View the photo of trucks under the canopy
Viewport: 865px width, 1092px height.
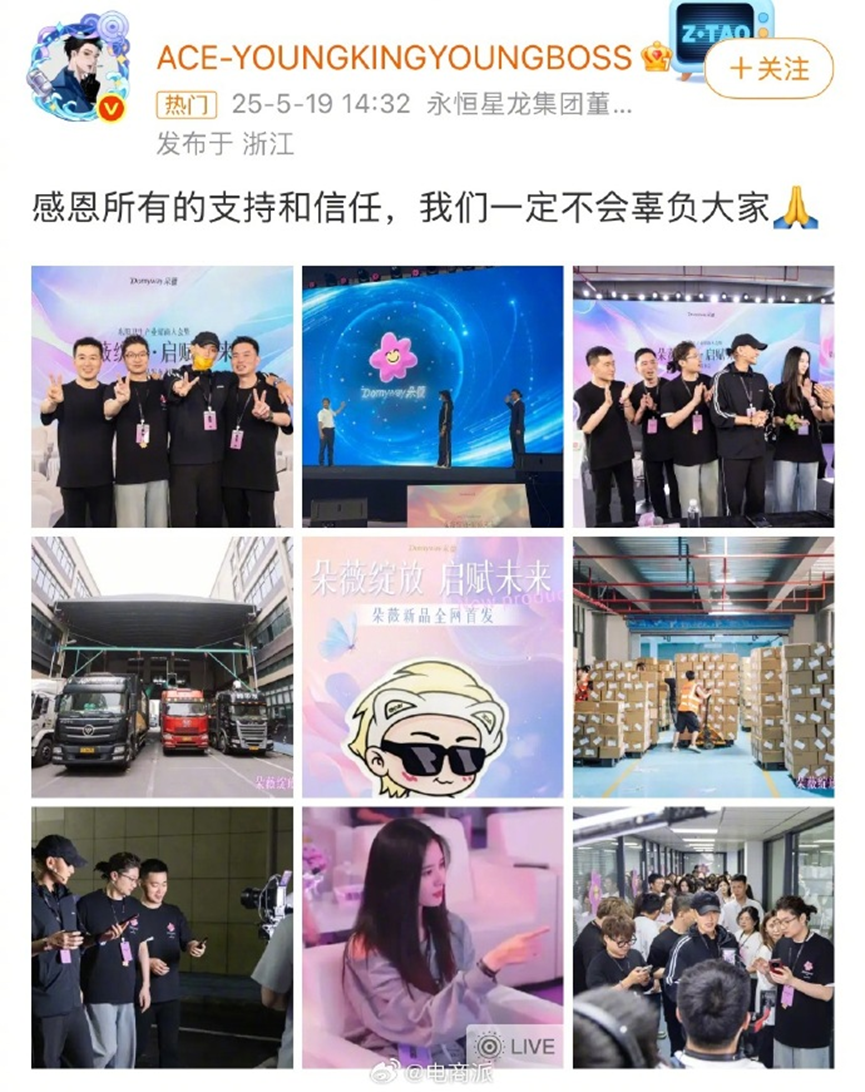click(162, 667)
